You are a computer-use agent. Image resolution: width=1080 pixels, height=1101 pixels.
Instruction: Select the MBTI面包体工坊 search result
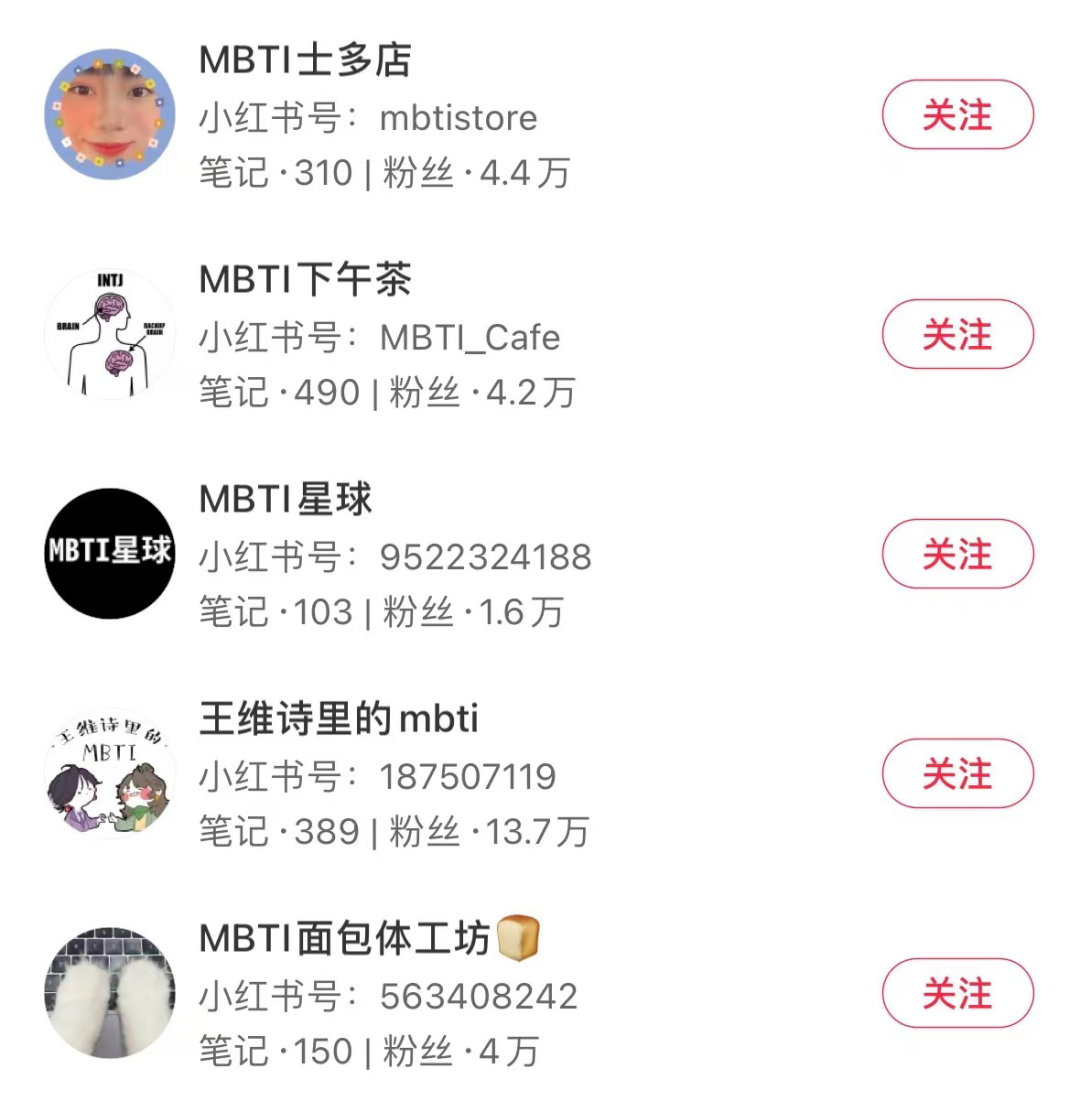coord(345,940)
